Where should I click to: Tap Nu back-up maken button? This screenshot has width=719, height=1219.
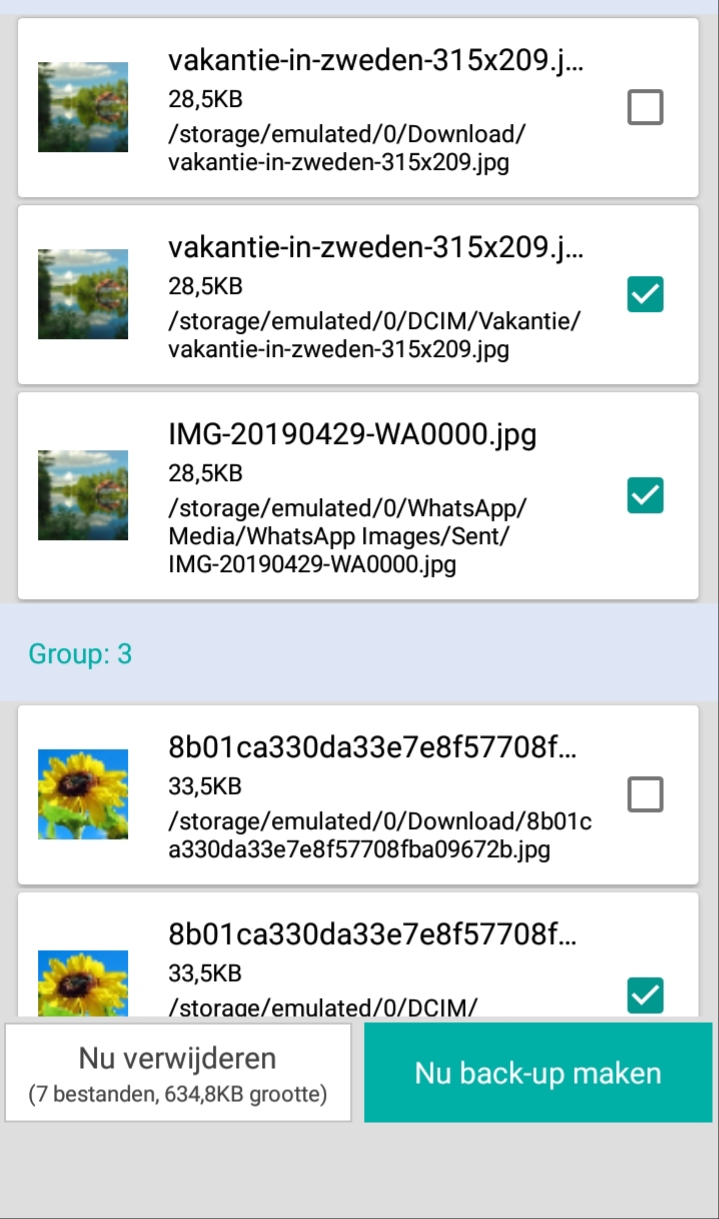pos(538,1072)
